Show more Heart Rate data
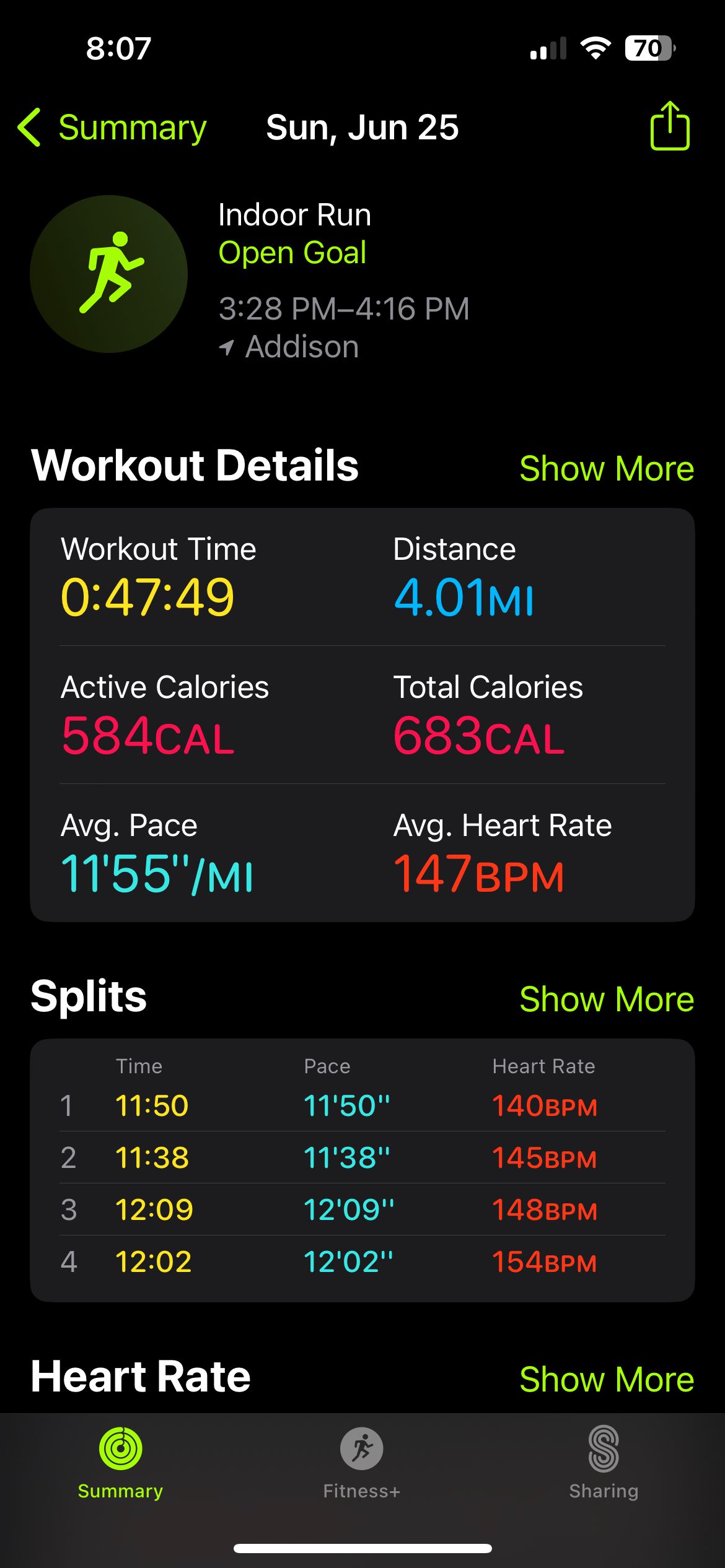The height and width of the screenshot is (1568, 725). [607, 1379]
